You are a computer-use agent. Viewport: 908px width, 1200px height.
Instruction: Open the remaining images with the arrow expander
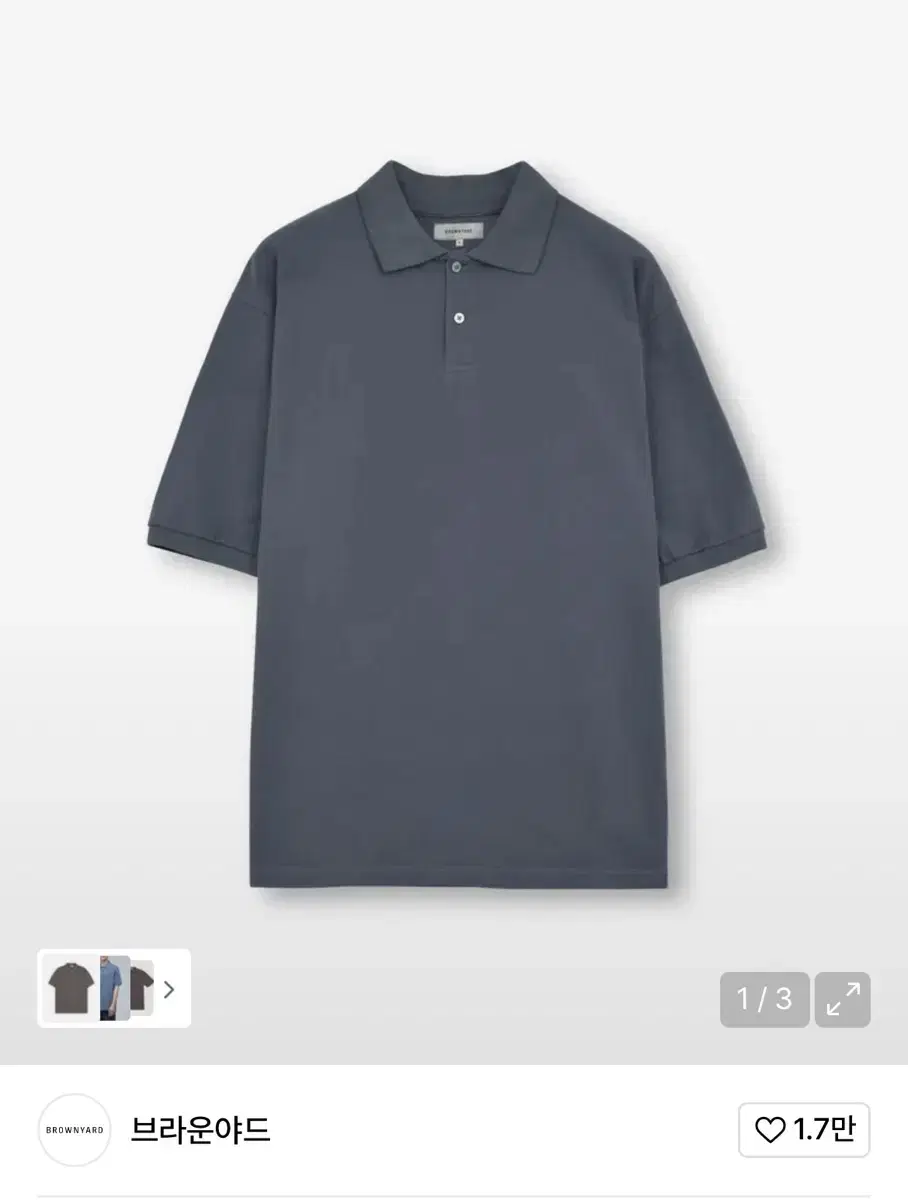point(170,989)
